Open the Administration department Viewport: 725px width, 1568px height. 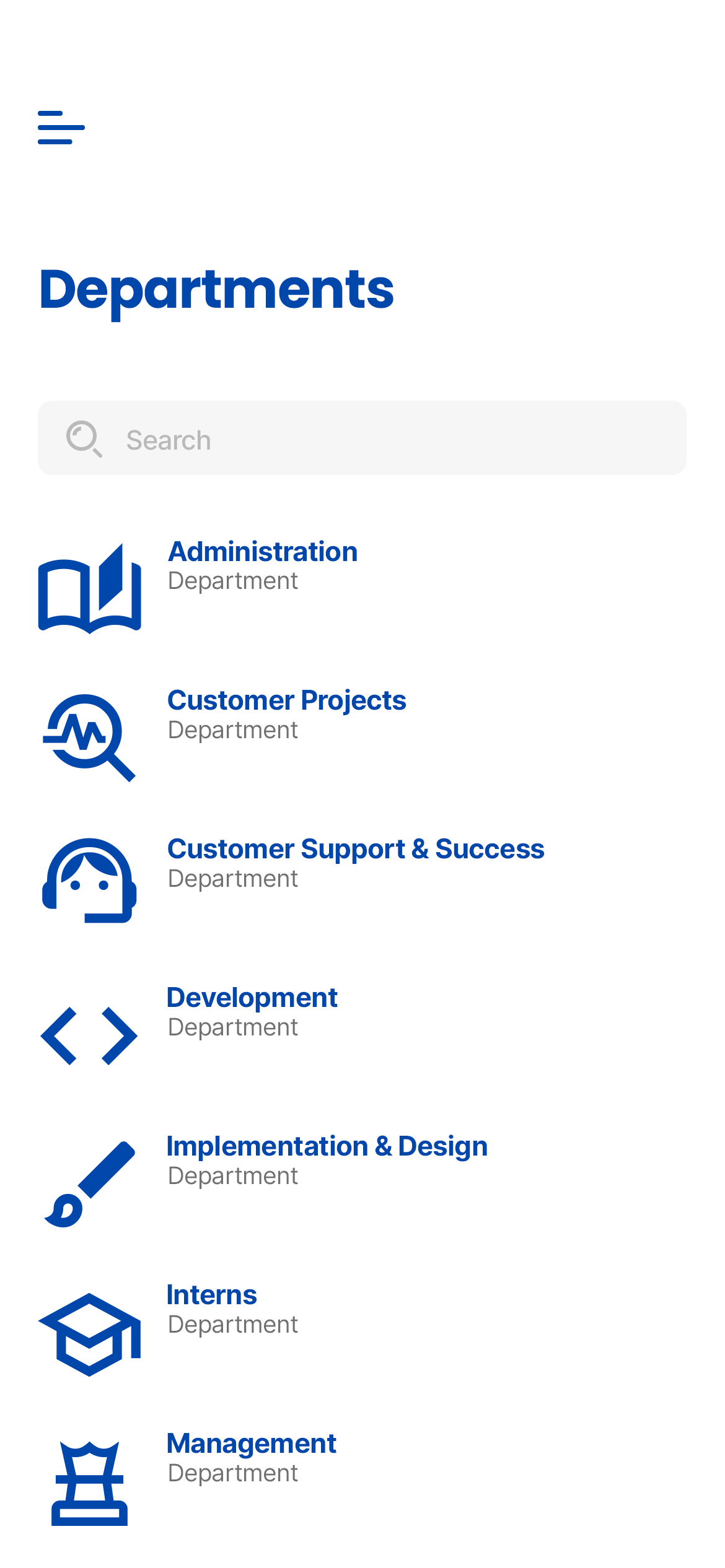click(263, 565)
